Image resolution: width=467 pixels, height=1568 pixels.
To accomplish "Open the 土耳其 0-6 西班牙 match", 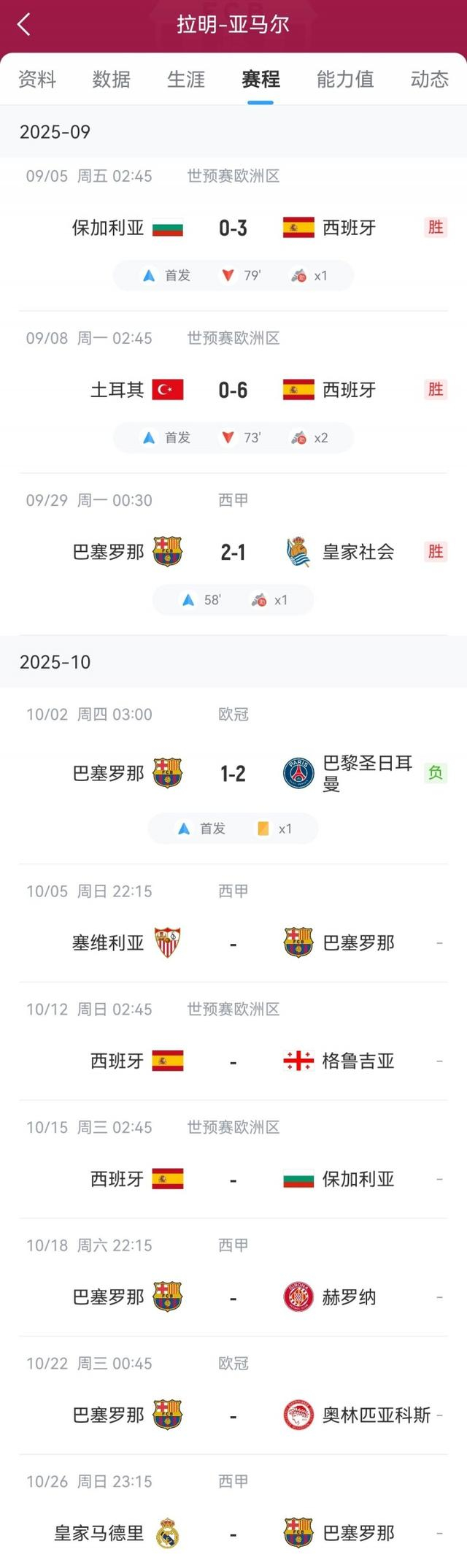I will click(x=233, y=391).
